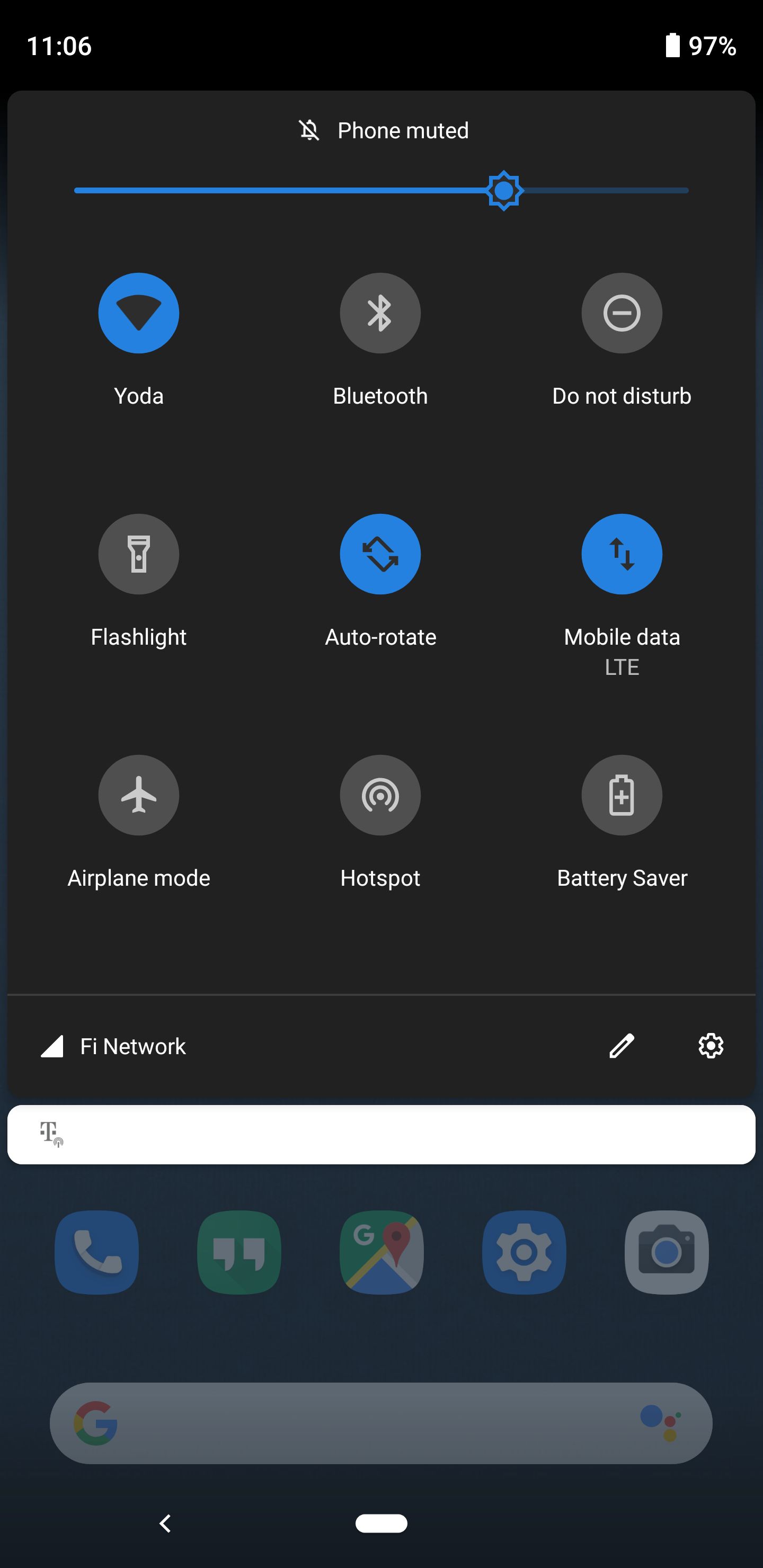Turn on the Hotspot
763x1568 pixels.
[x=380, y=795]
